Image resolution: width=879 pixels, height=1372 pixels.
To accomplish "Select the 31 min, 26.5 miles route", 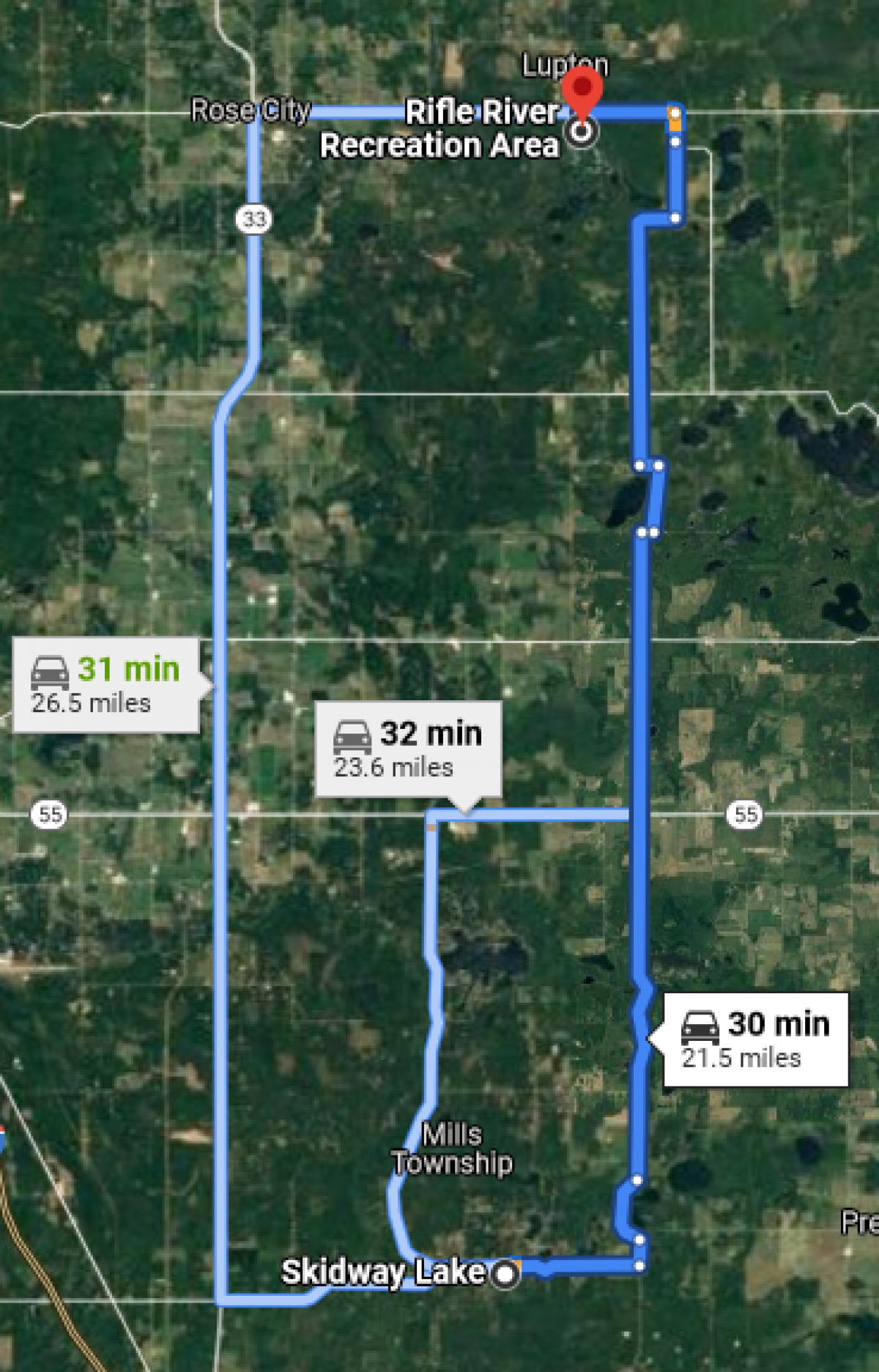I will (x=106, y=685).
